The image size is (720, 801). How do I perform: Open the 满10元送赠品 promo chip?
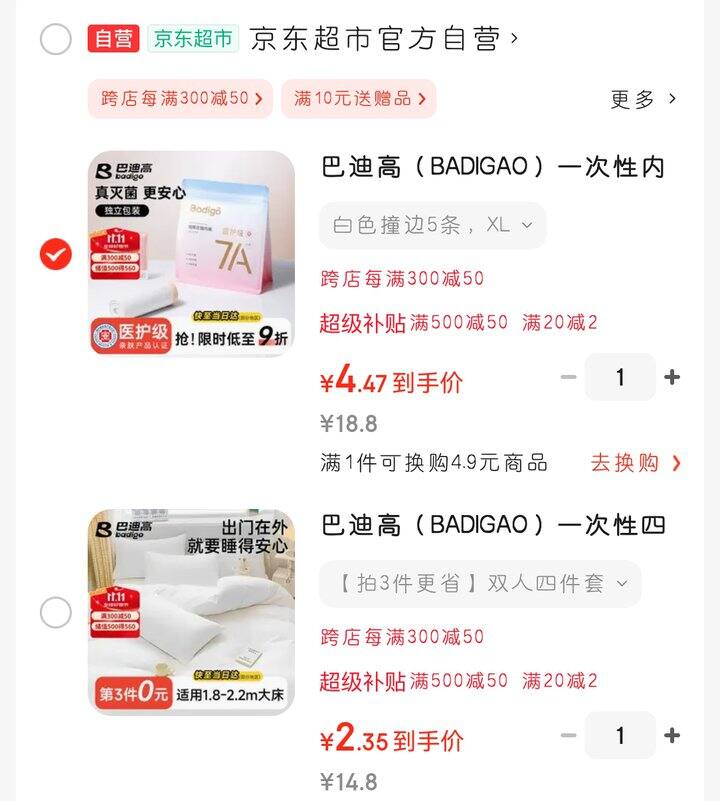[359, 98]
